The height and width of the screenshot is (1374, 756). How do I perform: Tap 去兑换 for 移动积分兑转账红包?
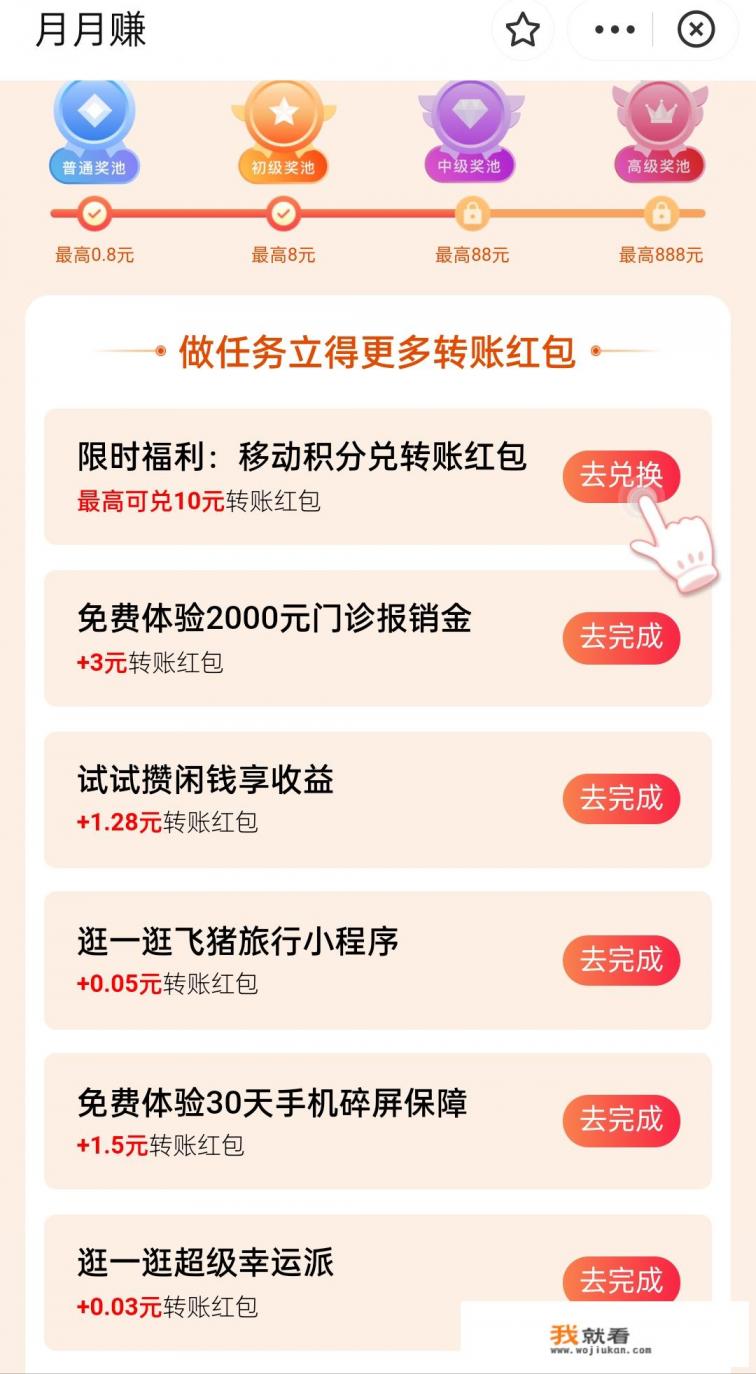[x=621, y=476]
